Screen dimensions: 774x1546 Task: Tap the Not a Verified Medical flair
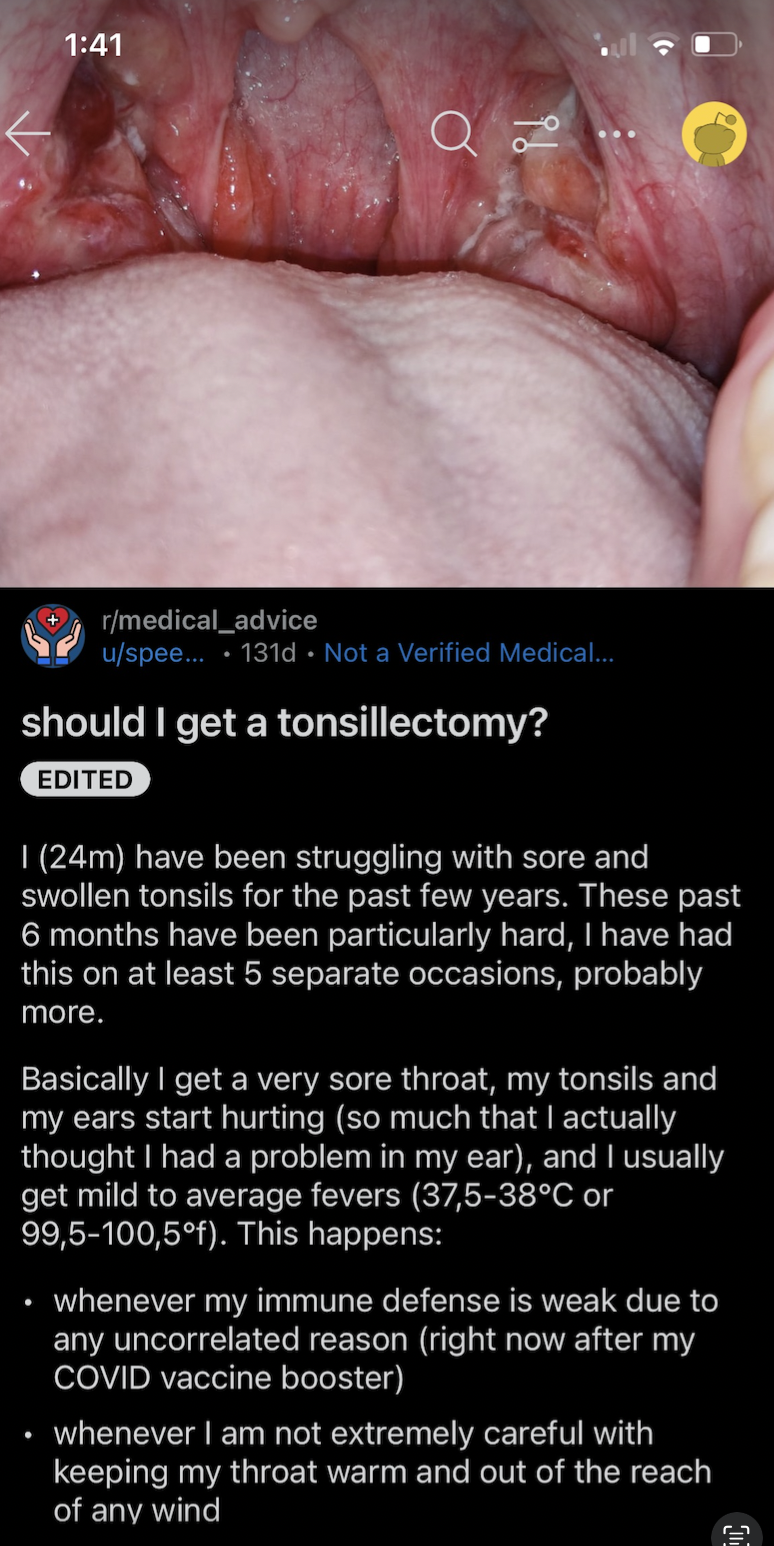pyautogui.click(x=469, y=653)
